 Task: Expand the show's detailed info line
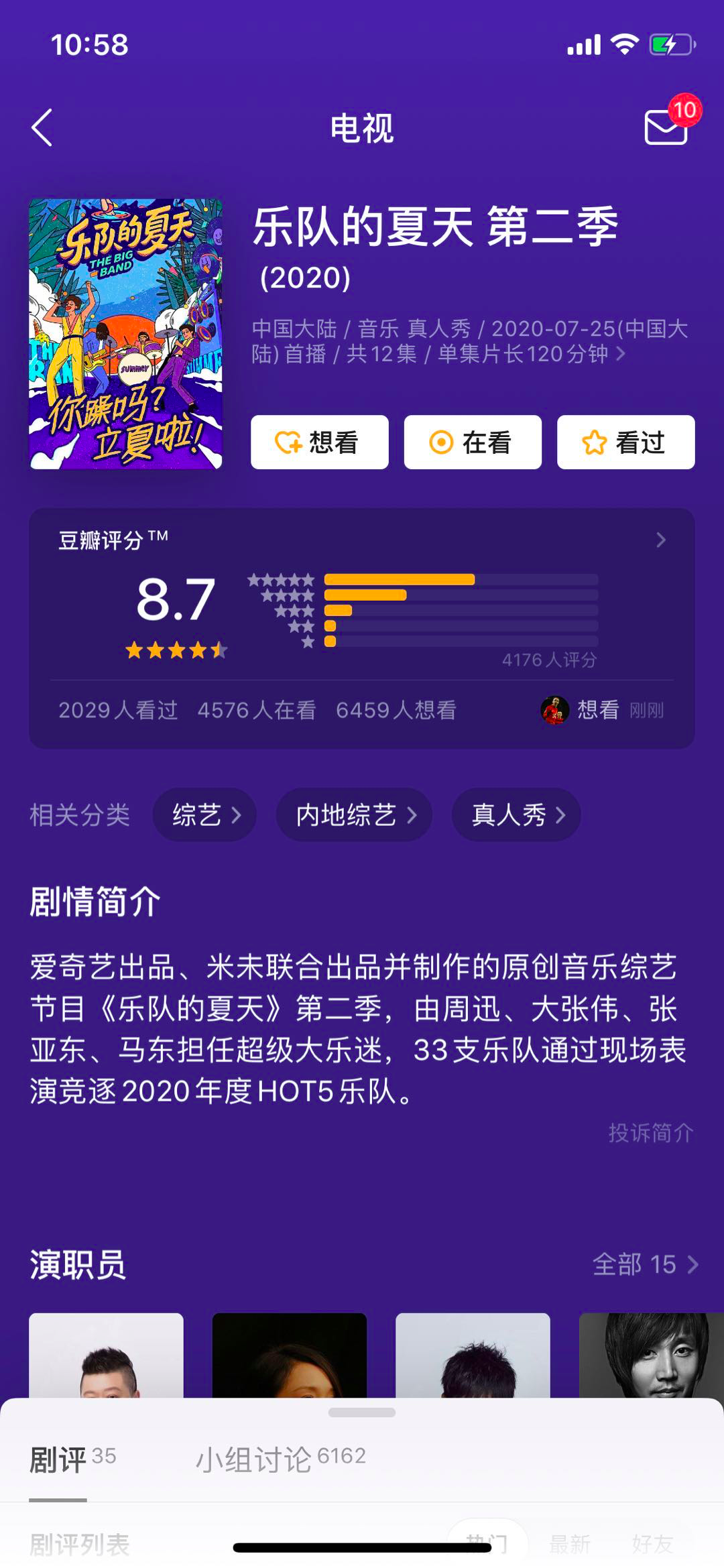click(x=621, y=353)
